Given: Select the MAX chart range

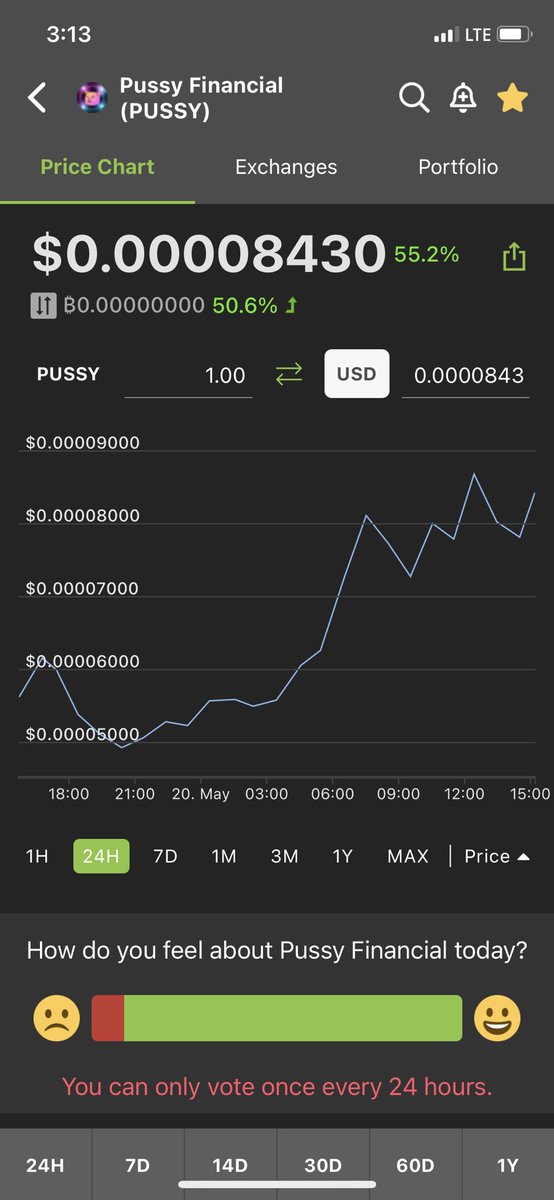Looking at the screenshot, I should 408,856.
